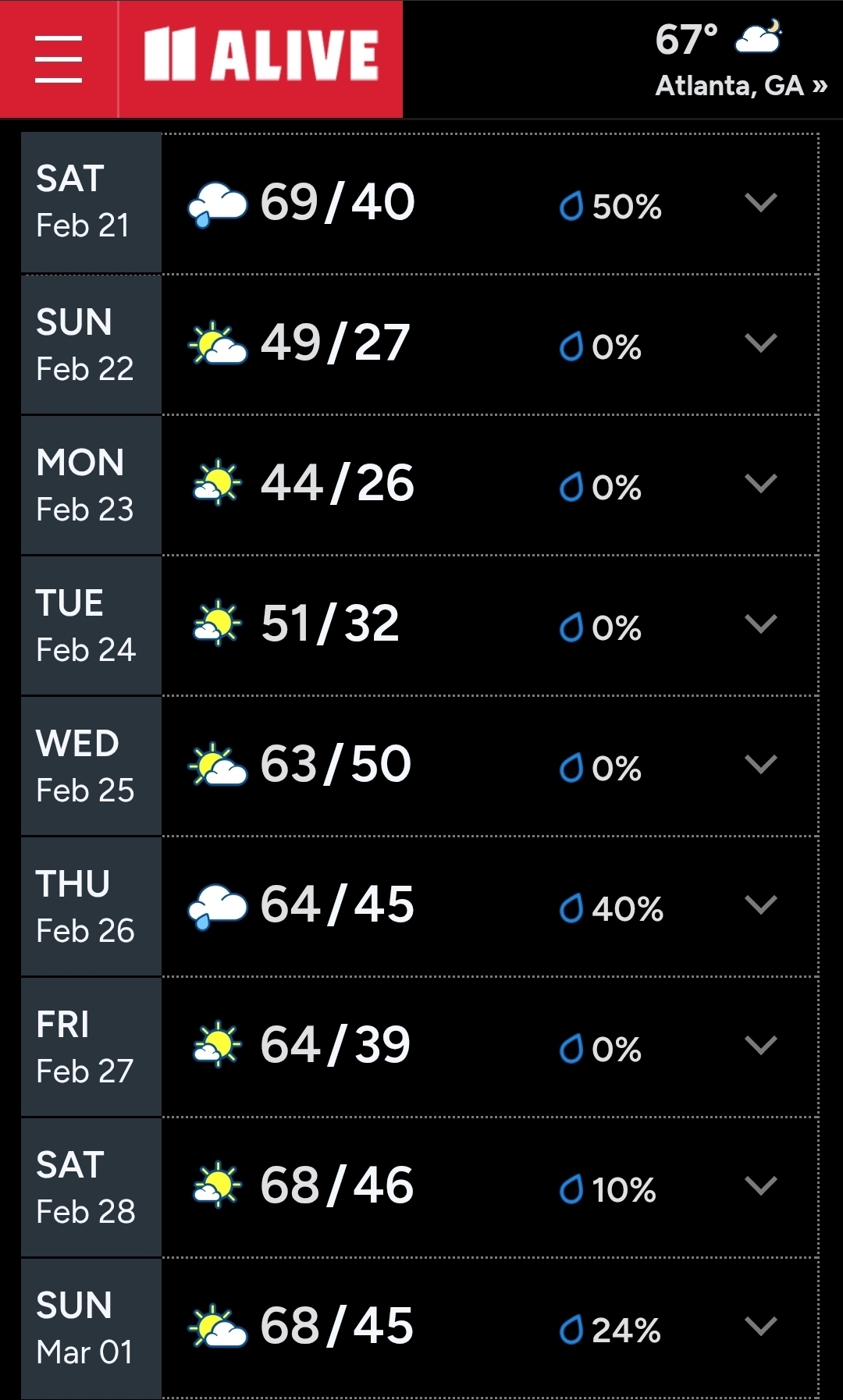This screenshot has width=843, height=1400.
Task: Expand the SAT Feb 21 forecast
Action: 760,203
